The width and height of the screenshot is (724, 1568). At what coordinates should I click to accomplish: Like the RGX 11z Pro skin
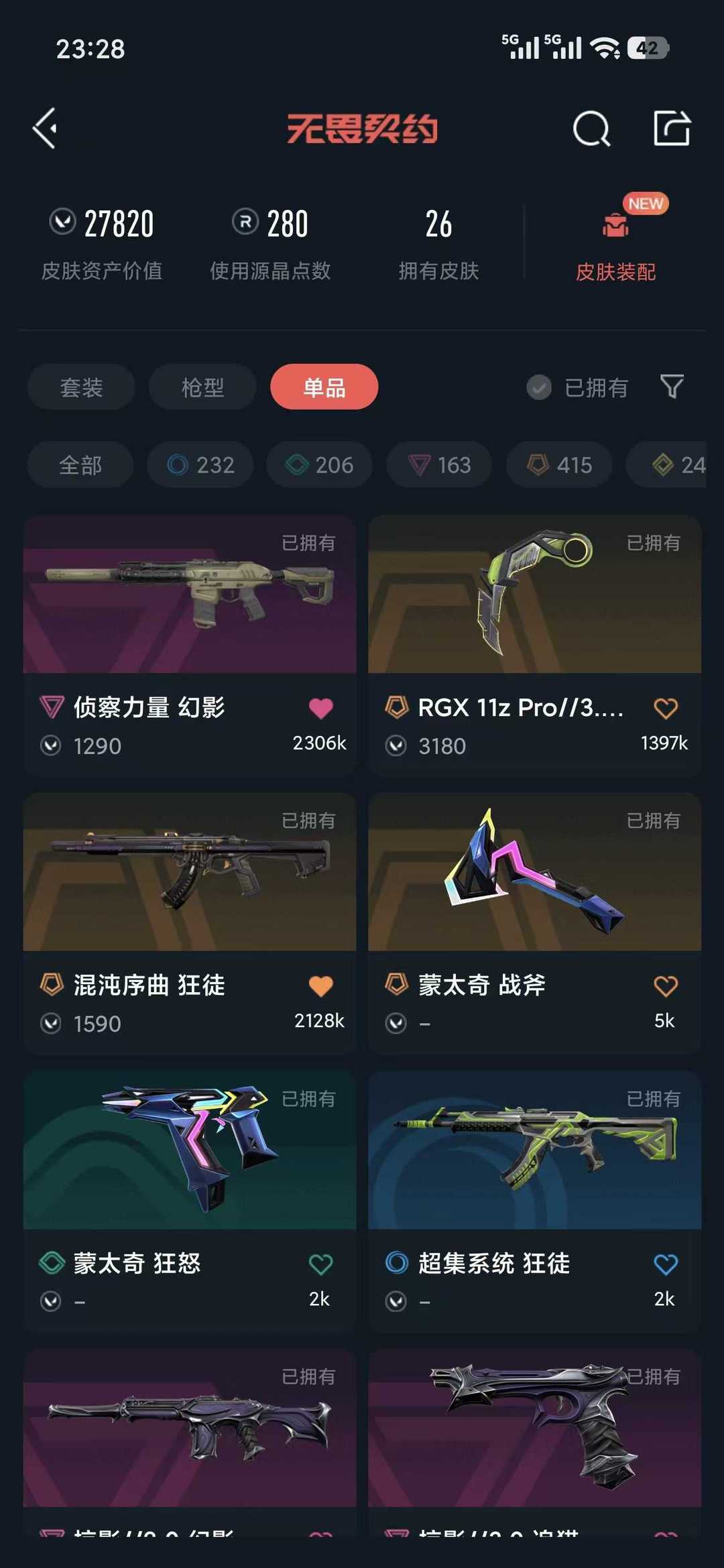pos(665,709)
